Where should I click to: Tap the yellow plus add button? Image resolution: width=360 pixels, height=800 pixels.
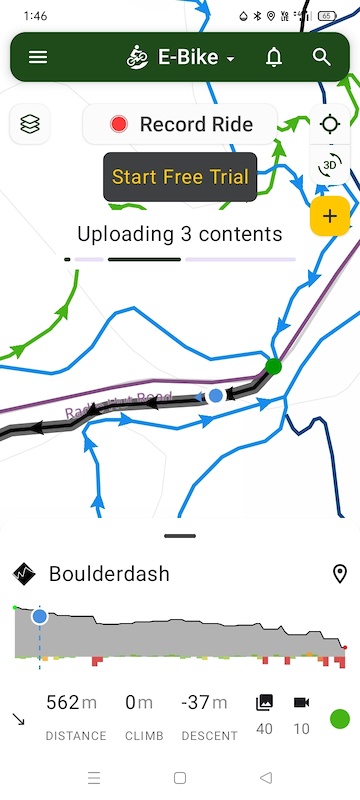(x=330, y=216)
